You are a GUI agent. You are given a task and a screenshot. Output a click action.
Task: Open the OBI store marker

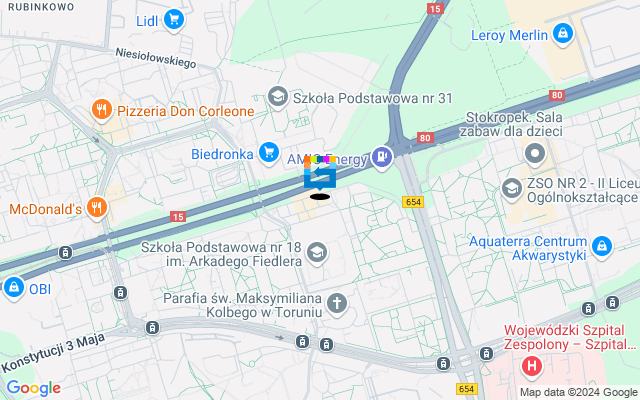pos(13,288)
